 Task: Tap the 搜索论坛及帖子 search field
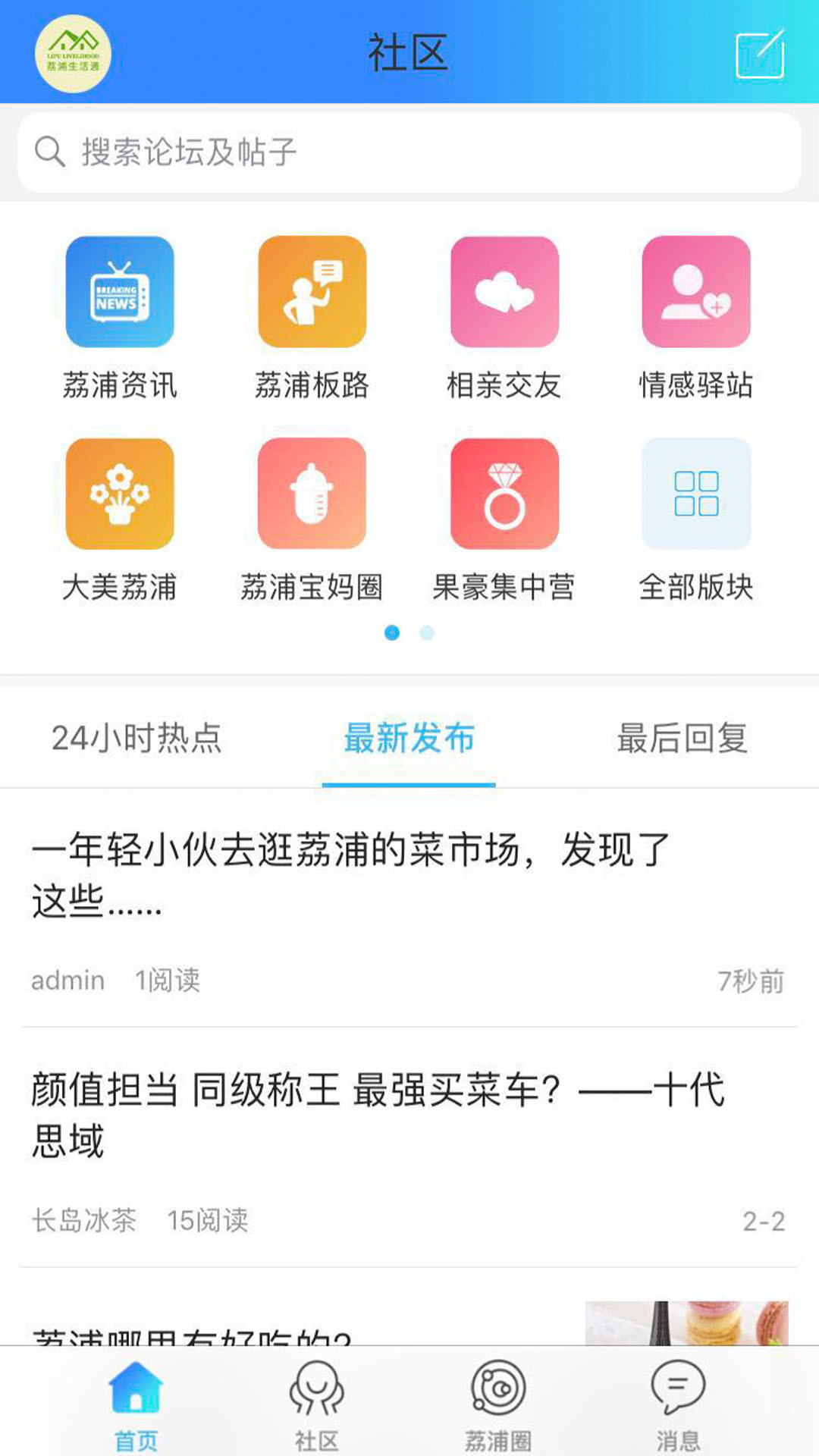tap(409, 152)
